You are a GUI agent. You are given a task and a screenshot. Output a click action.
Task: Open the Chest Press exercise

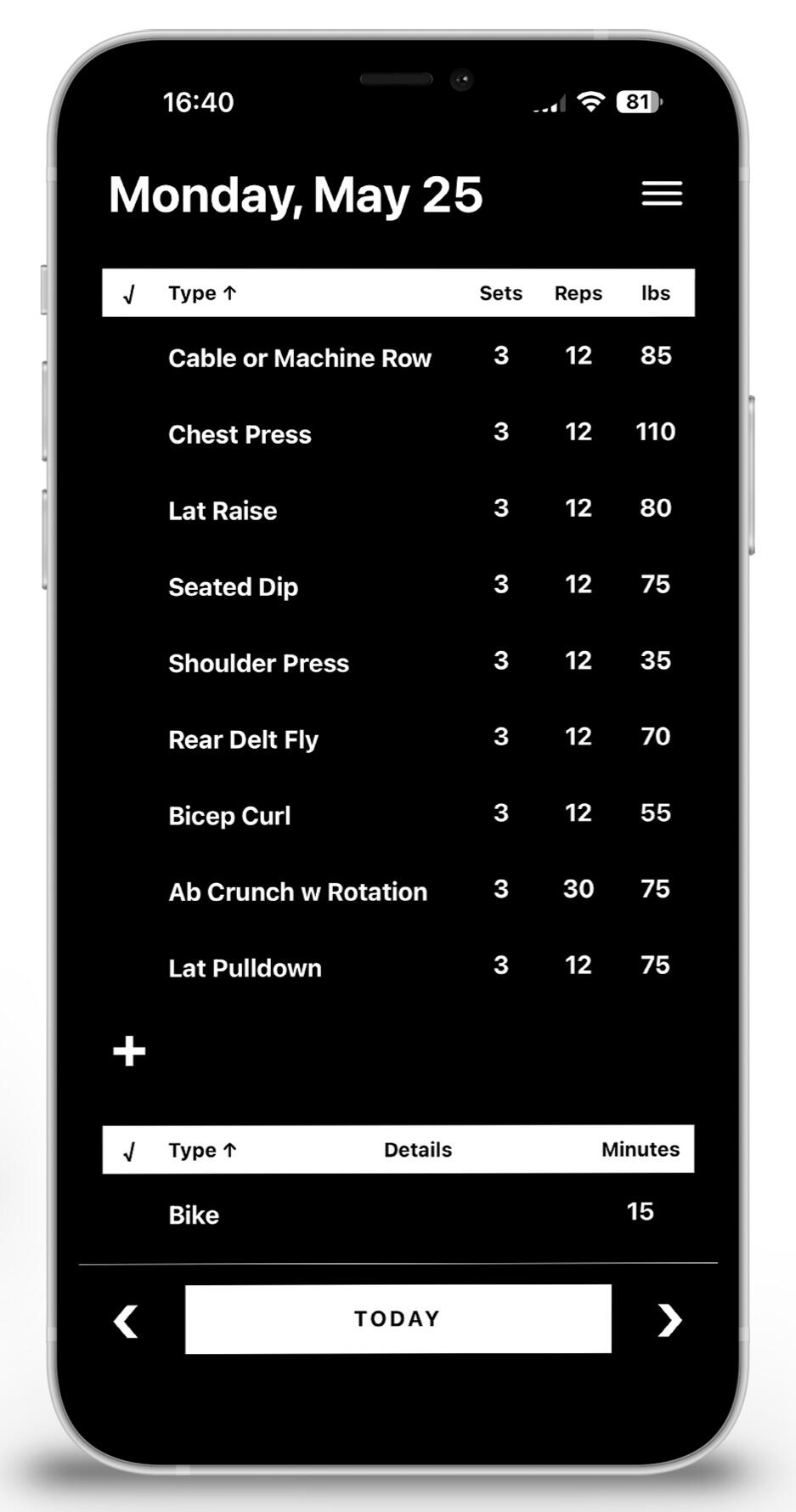click(240, 434)
